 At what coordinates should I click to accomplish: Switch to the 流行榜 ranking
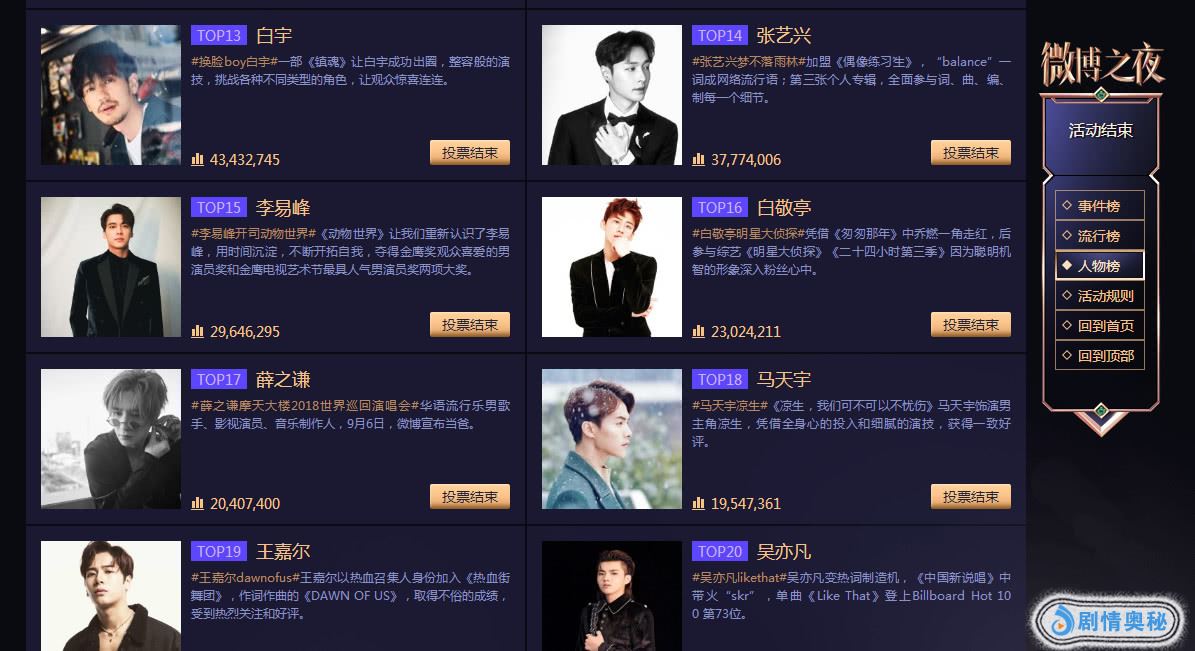1099,236
